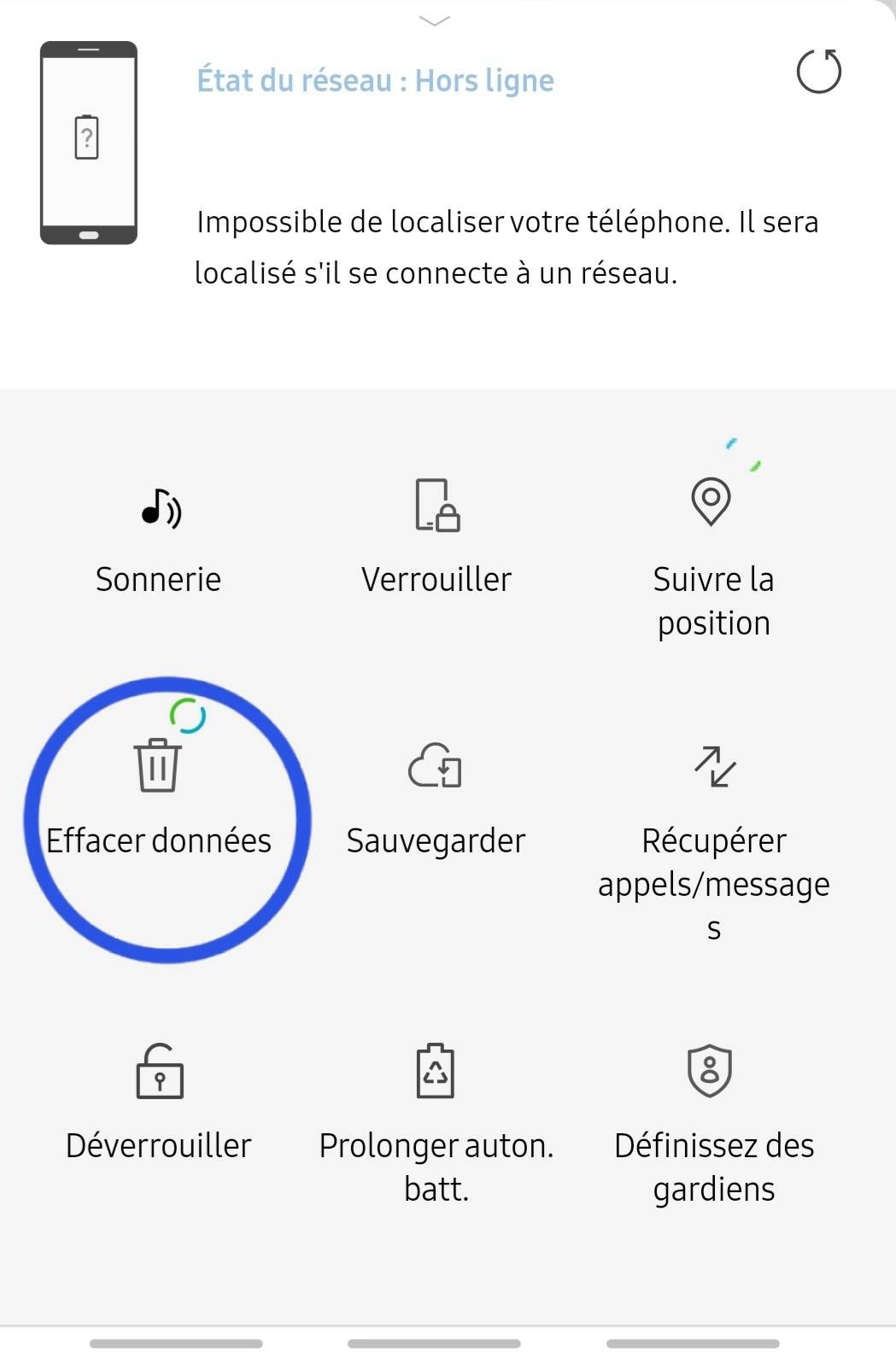This screenshot has height=1363, width=896.
Task: Open Récupérer appels/messages
Action: (713, 841)
